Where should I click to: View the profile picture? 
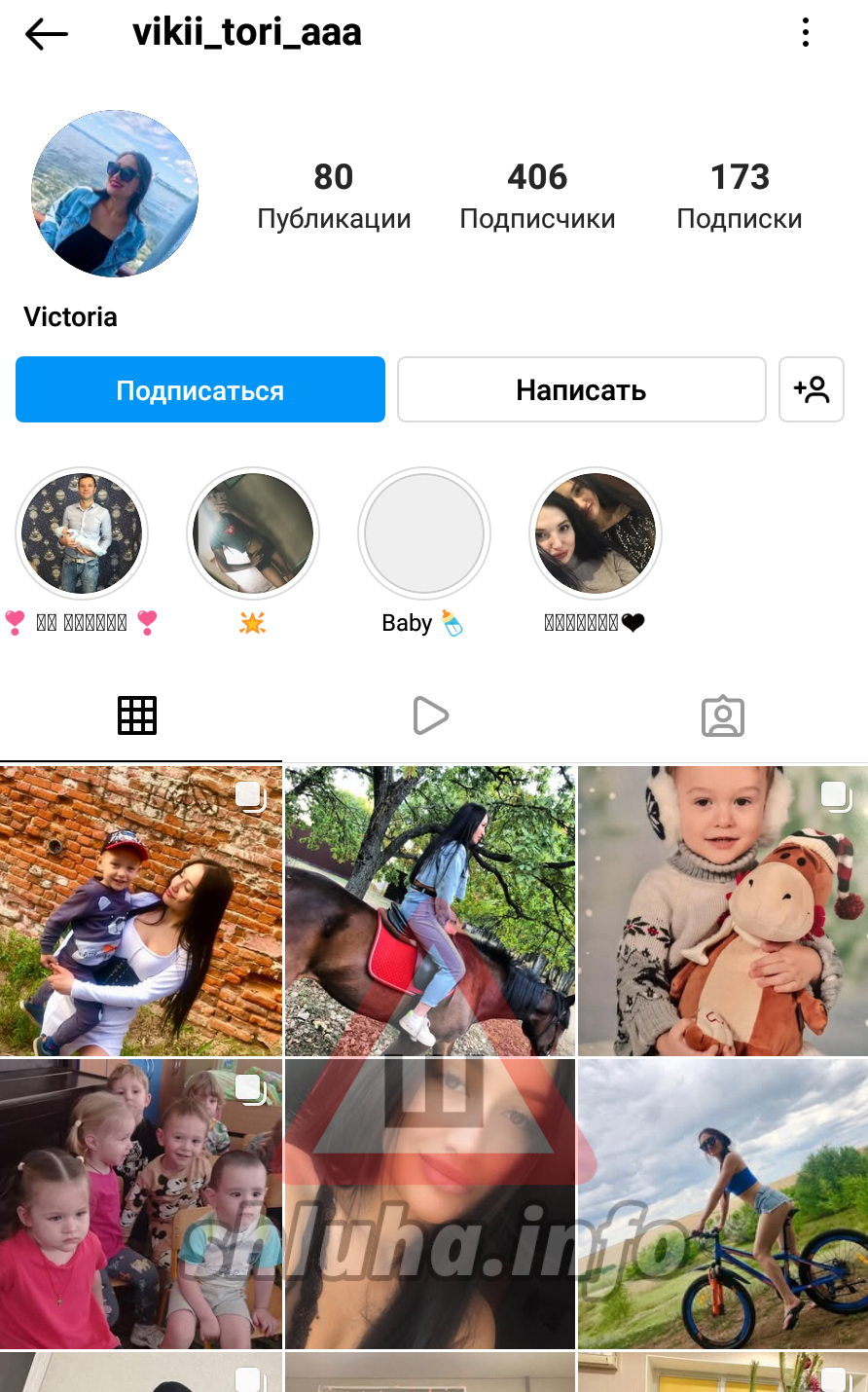[x=115, y=194]
